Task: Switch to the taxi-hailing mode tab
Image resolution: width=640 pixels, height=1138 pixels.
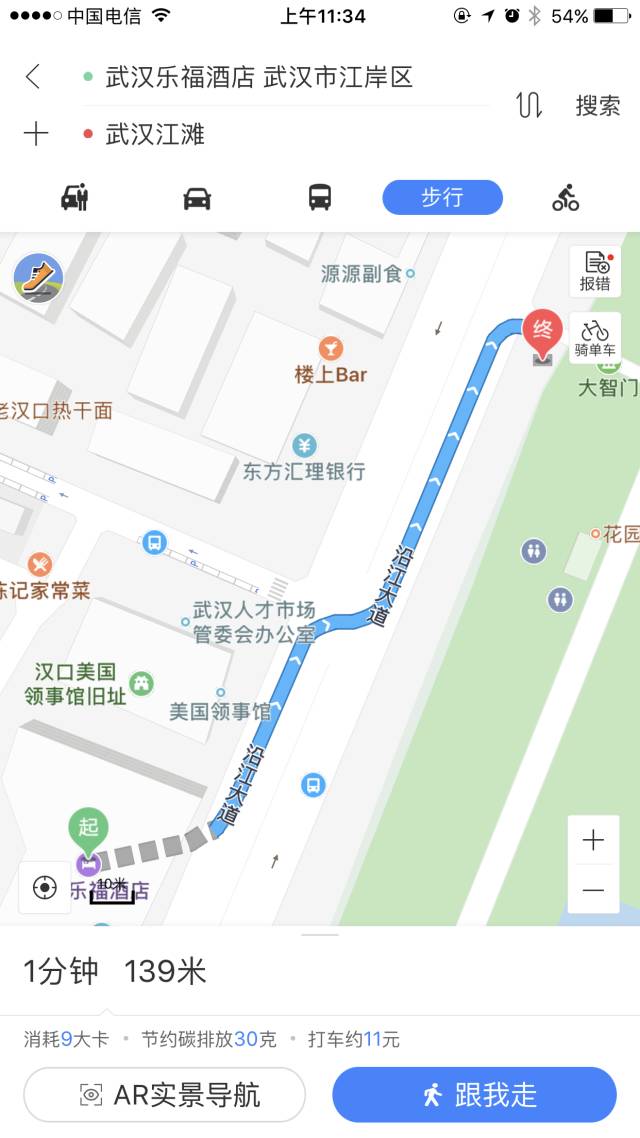Action: pyautogui.click(x=75, y=197)
